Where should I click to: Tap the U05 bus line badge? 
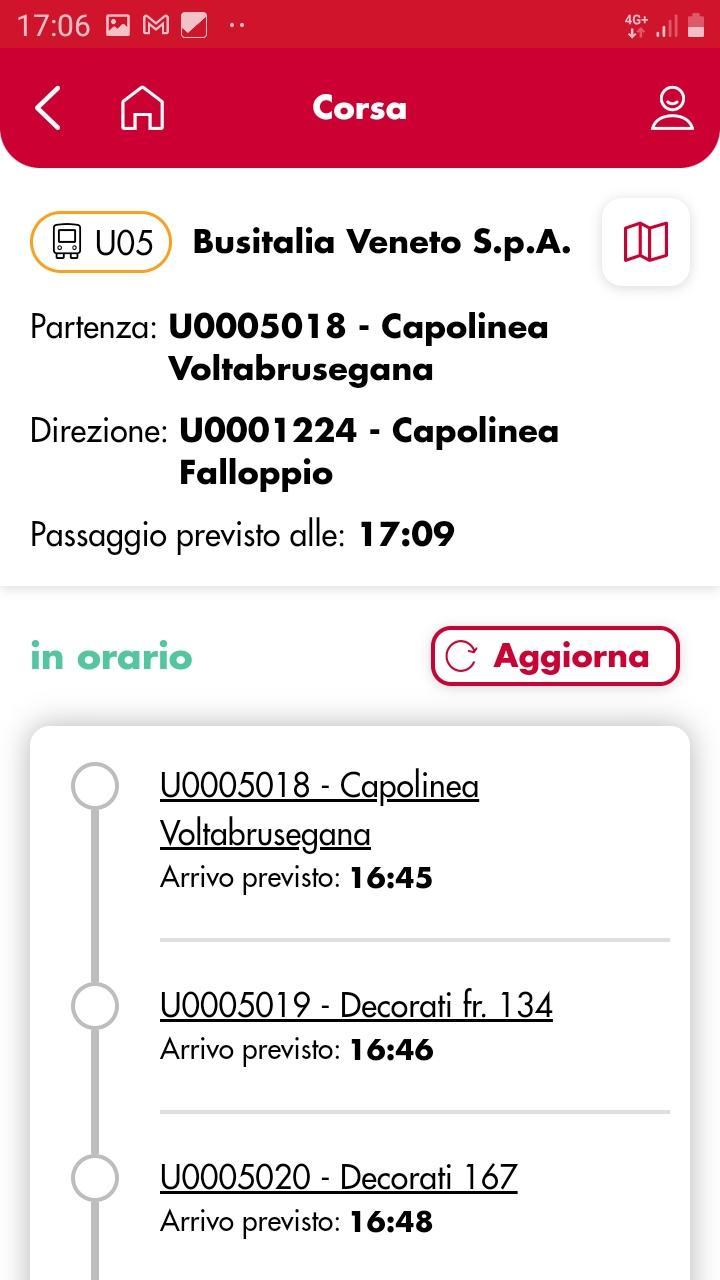[100, 241]
